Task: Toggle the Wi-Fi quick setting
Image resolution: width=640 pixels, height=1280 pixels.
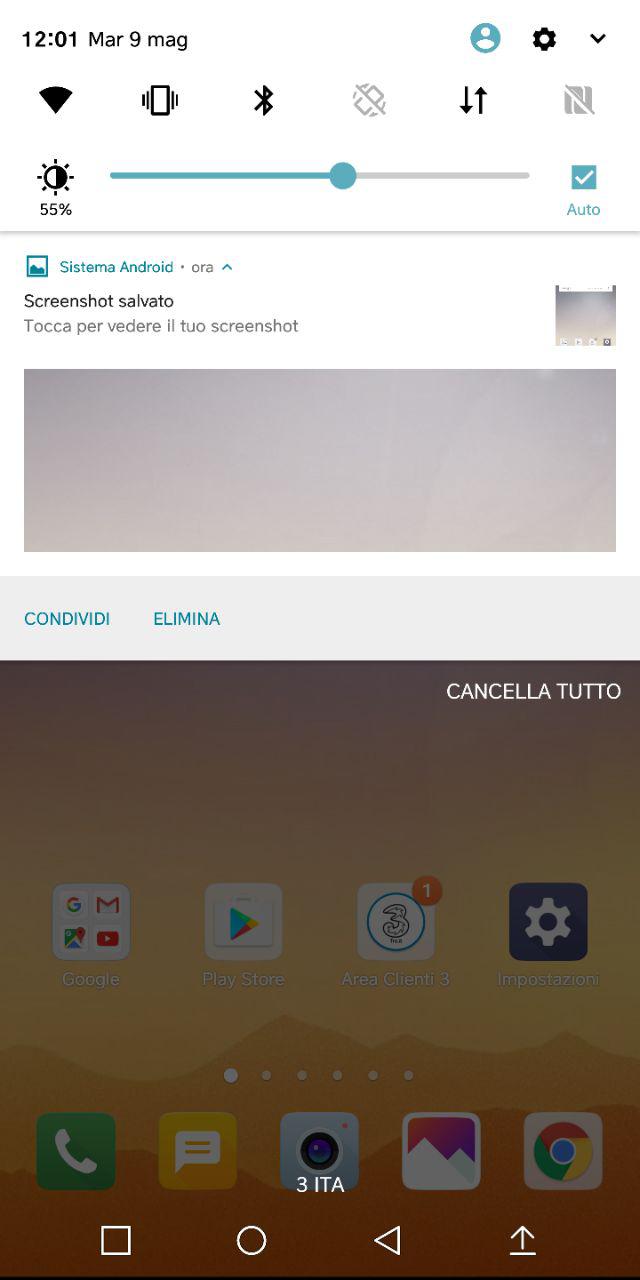Action: [x=56, y=100]
